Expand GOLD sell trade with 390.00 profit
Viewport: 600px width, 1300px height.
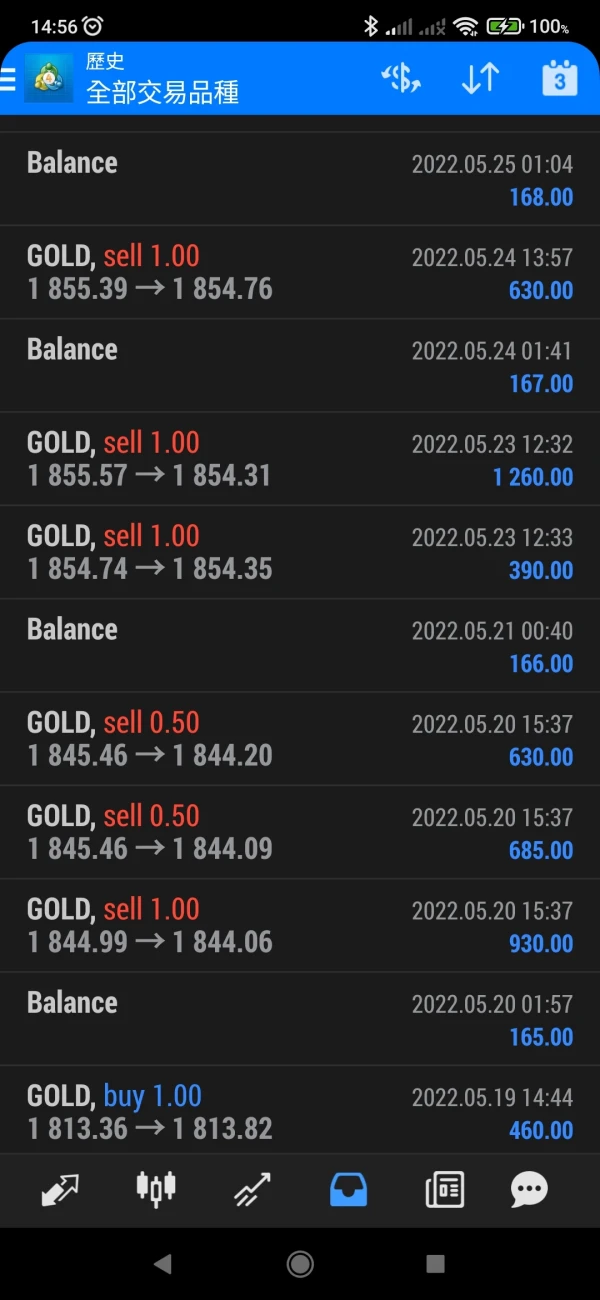pos(300,552)
